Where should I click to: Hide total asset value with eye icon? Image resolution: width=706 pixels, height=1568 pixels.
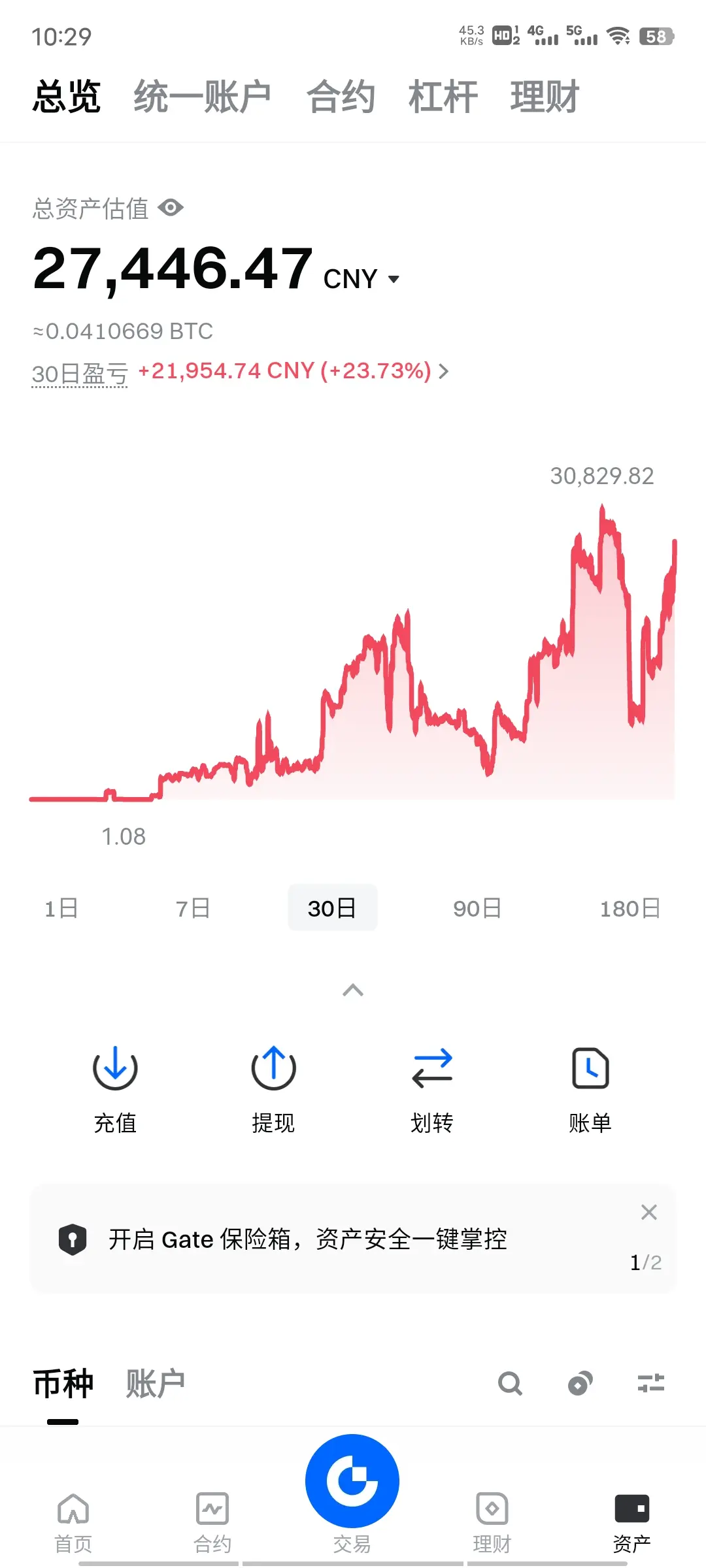pos(171,208)
